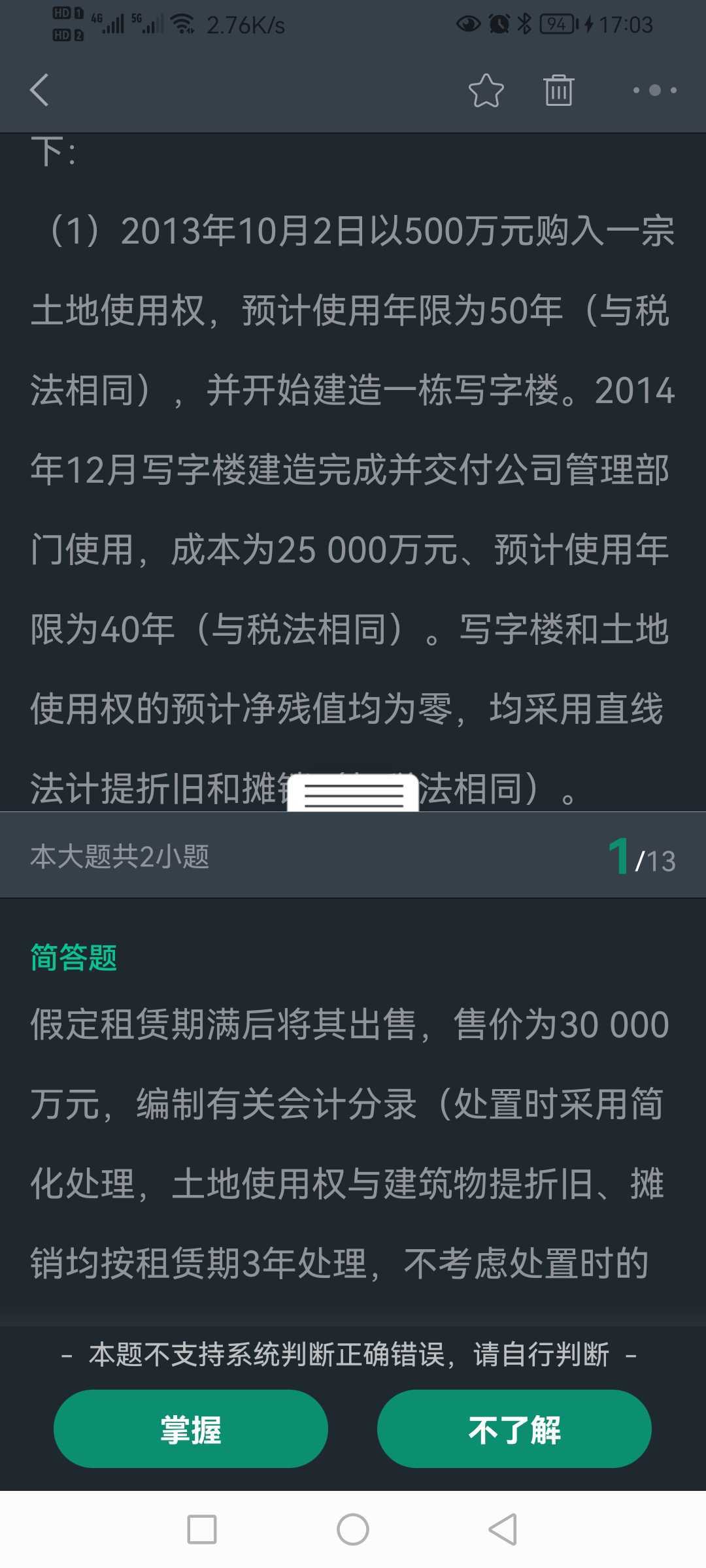This screenshot has width=706, height=1568.
Task: Favorite this question with the star icon
Action: pyautogui.click(x=486, y=90)
